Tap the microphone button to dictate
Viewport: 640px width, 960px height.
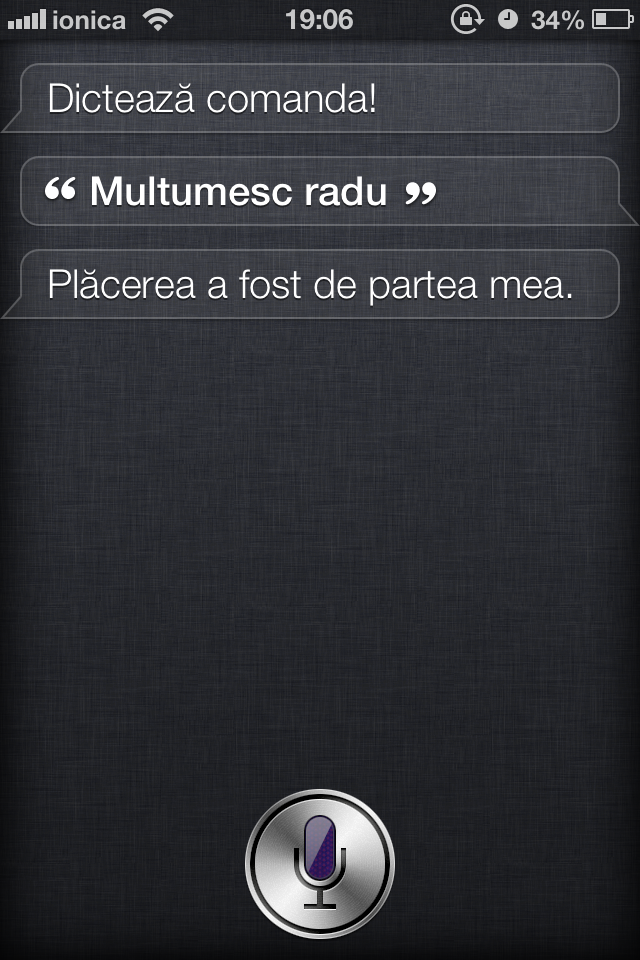tap(320, 863)
